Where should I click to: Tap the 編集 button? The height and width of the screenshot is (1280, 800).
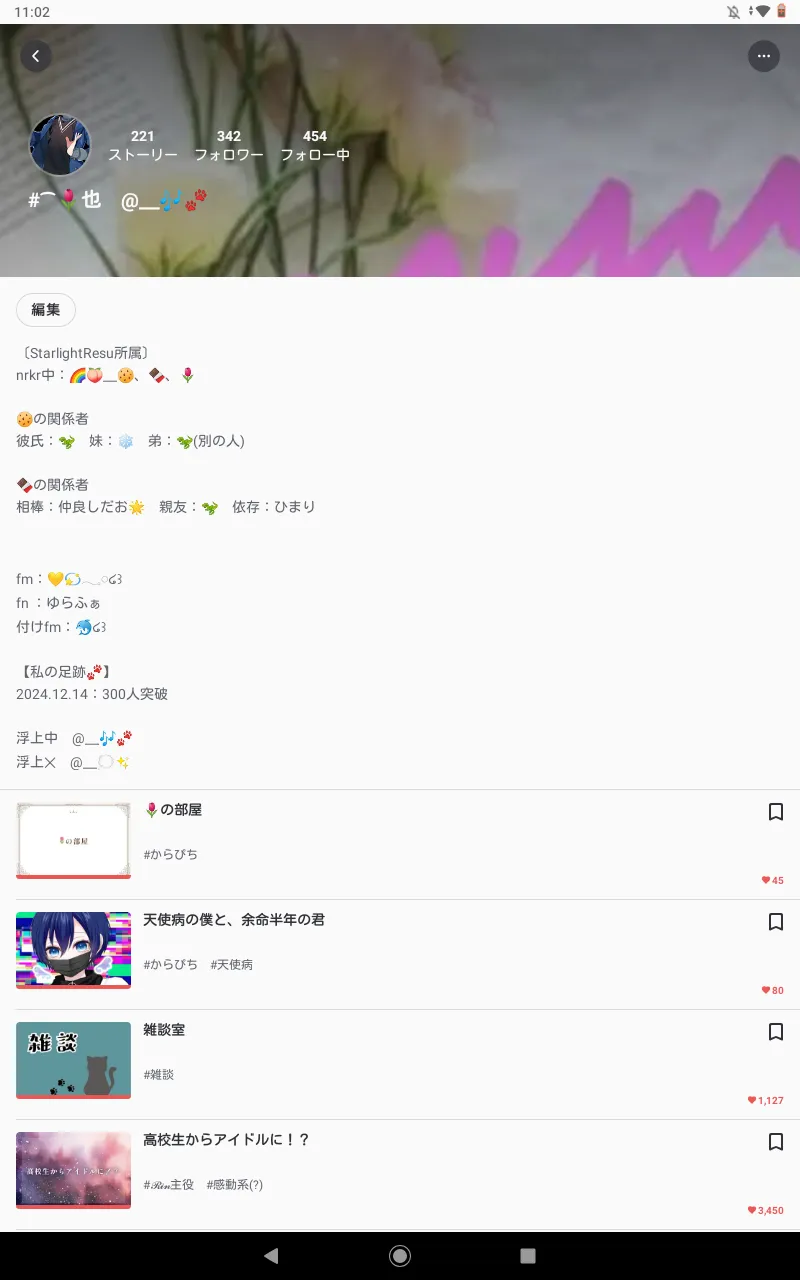pos(46,310)
